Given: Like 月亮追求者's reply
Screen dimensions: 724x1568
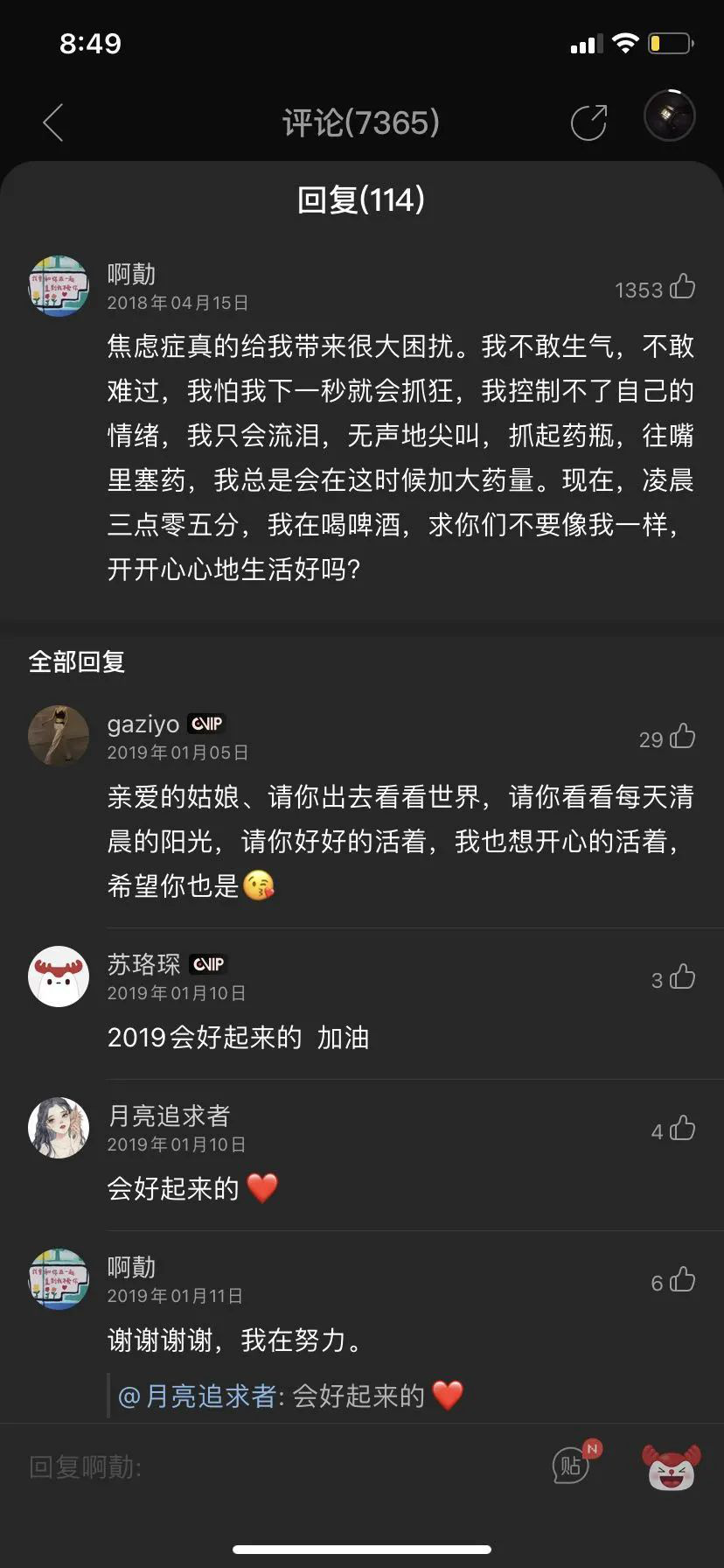Looking at the screenshot, I should coord(682,1129).
